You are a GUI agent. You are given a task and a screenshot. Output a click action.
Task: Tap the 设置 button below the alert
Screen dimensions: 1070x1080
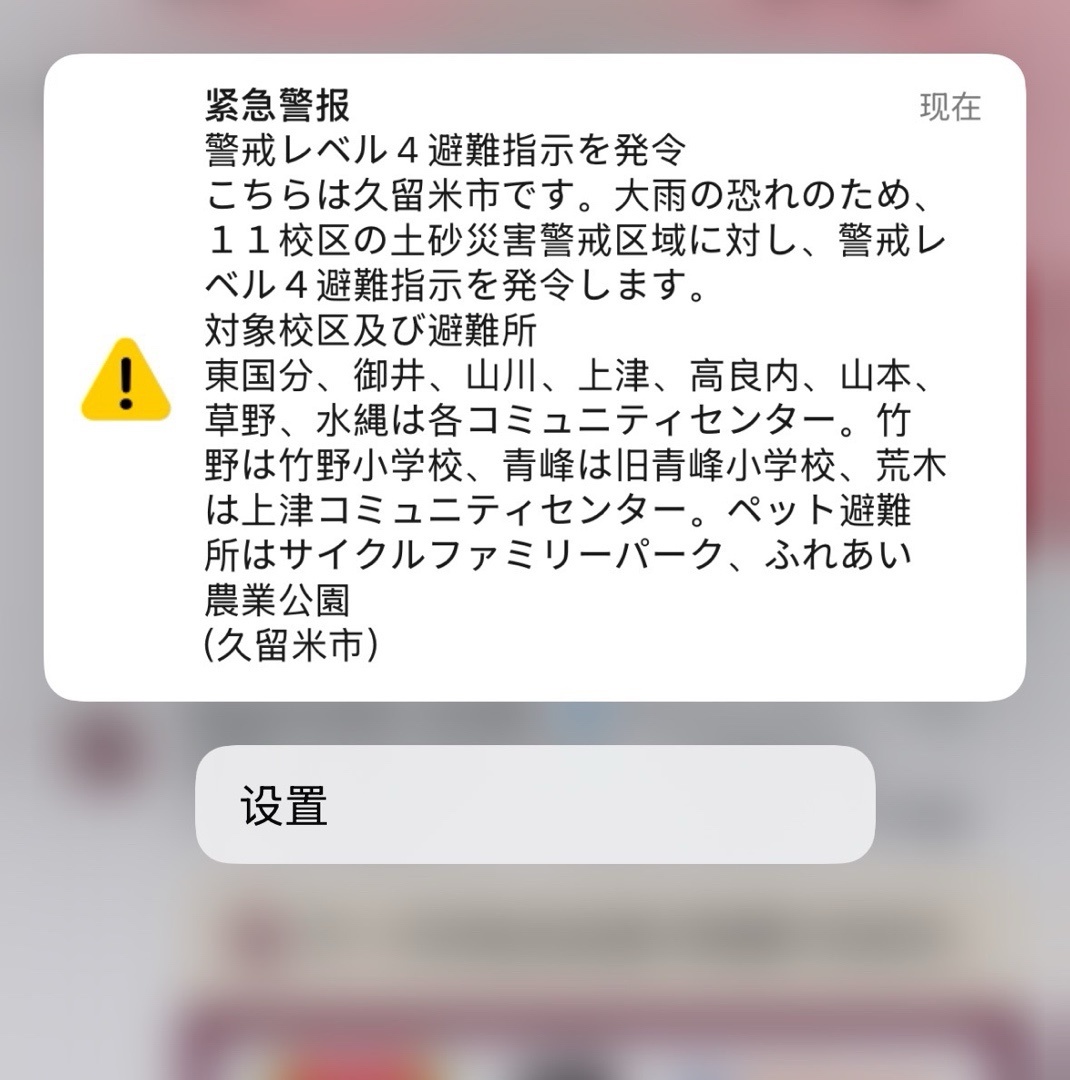click(535, 804)
